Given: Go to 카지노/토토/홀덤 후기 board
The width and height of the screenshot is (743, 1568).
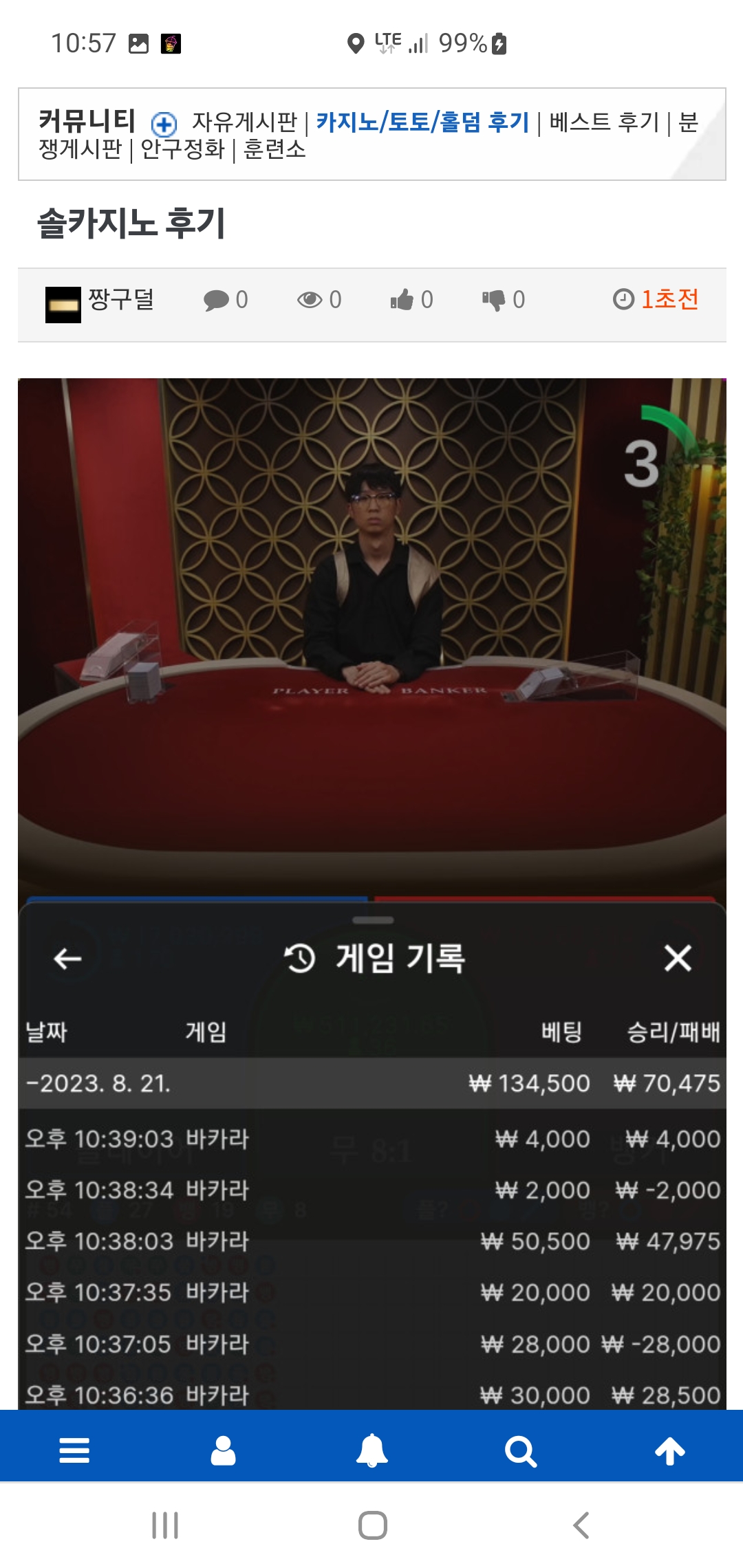Looking at the screenshot, I should click(x=422, y=122).
